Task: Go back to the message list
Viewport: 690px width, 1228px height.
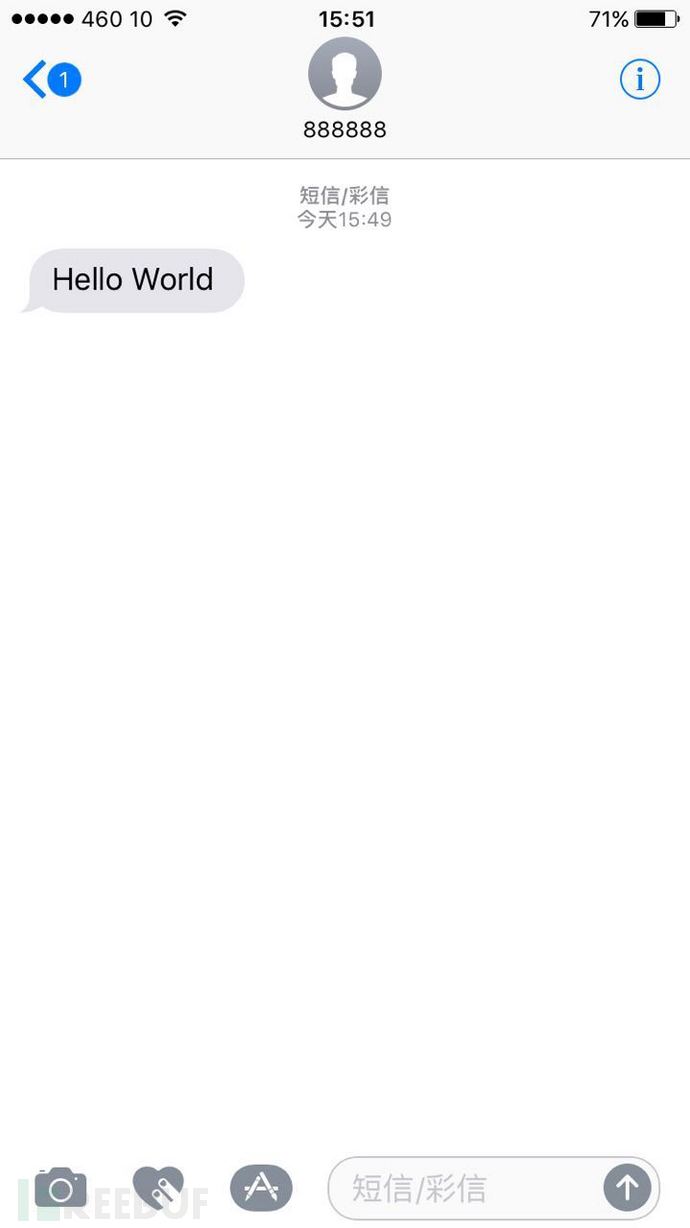Action: click(50, 79)
